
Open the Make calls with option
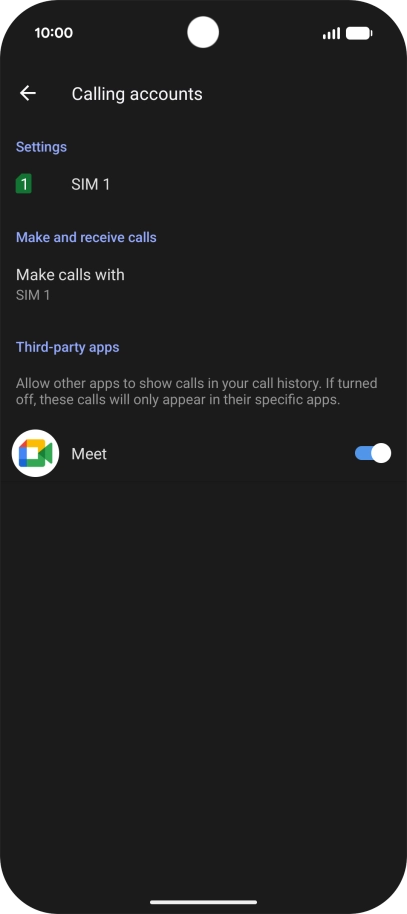tap(204, 284)
